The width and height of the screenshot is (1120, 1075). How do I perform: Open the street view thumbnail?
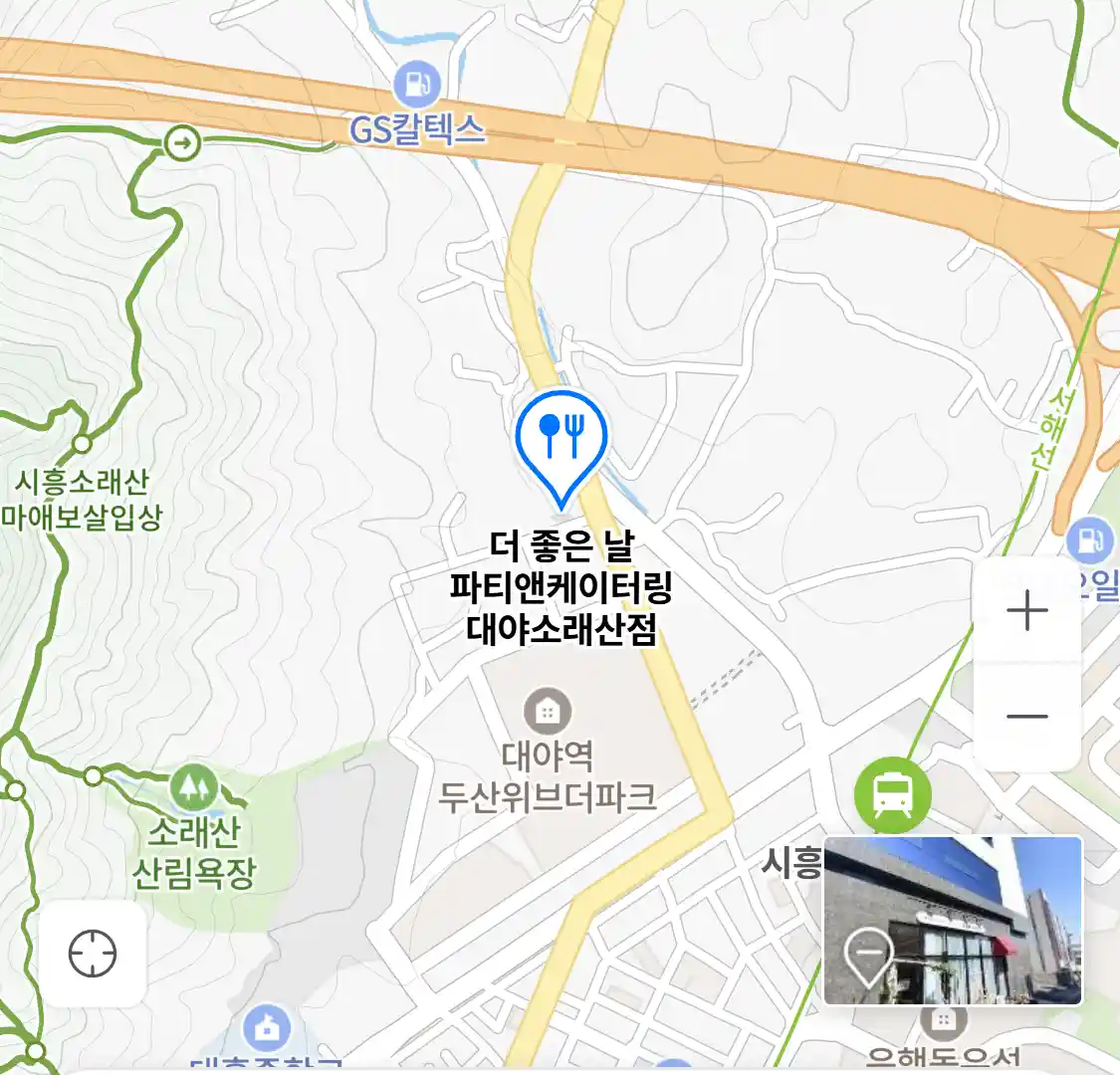tap(953, 921)
